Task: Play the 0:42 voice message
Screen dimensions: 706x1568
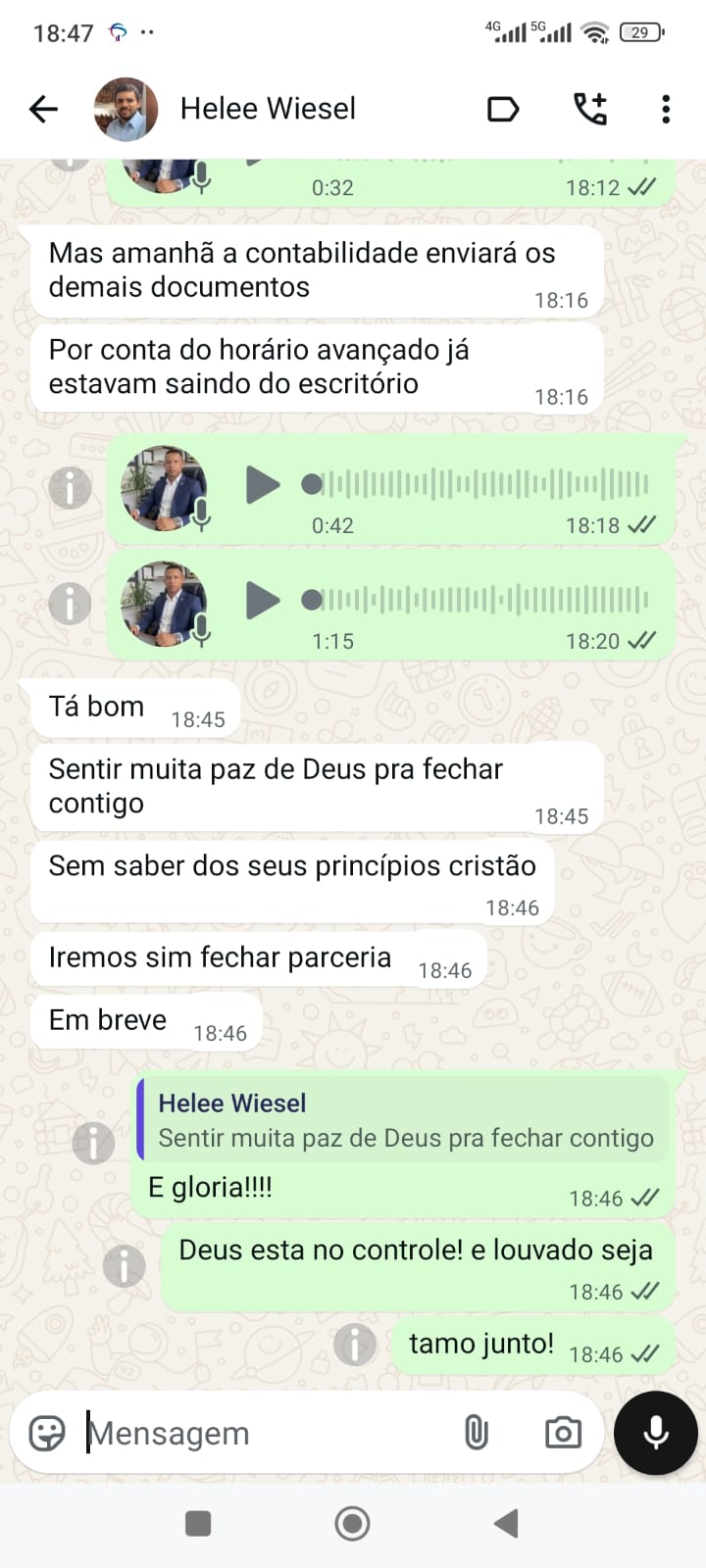Action: tap(261, 485)
